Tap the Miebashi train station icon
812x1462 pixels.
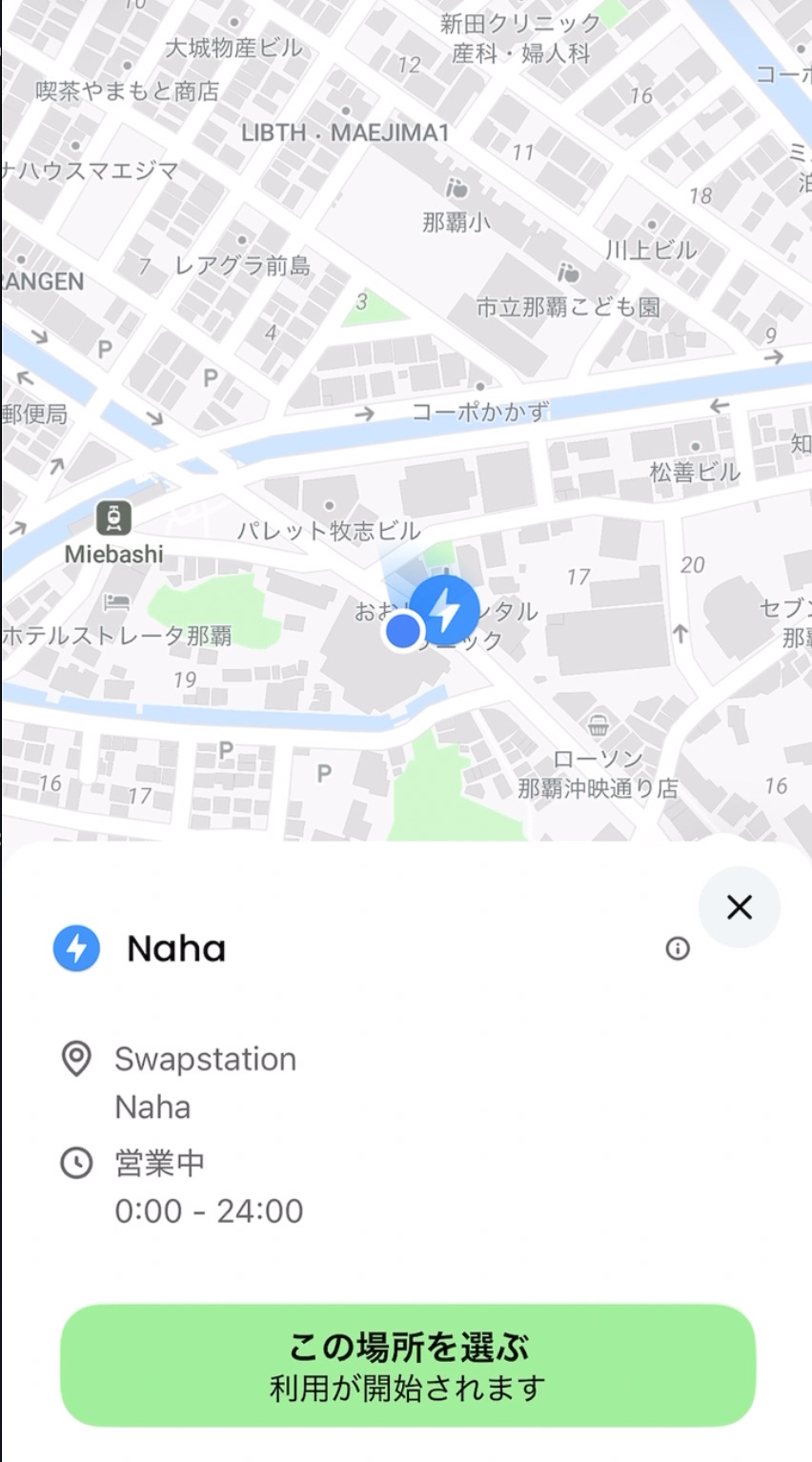(x=114, y=518)
